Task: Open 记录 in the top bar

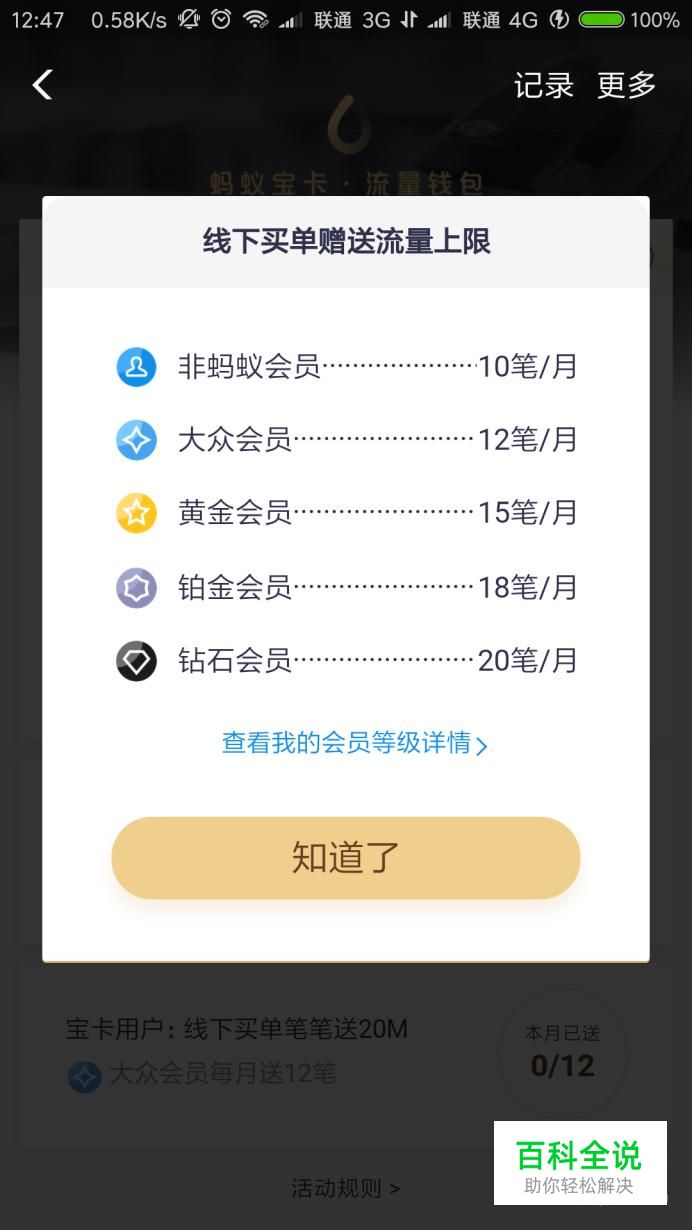Action: click(543, 86)
